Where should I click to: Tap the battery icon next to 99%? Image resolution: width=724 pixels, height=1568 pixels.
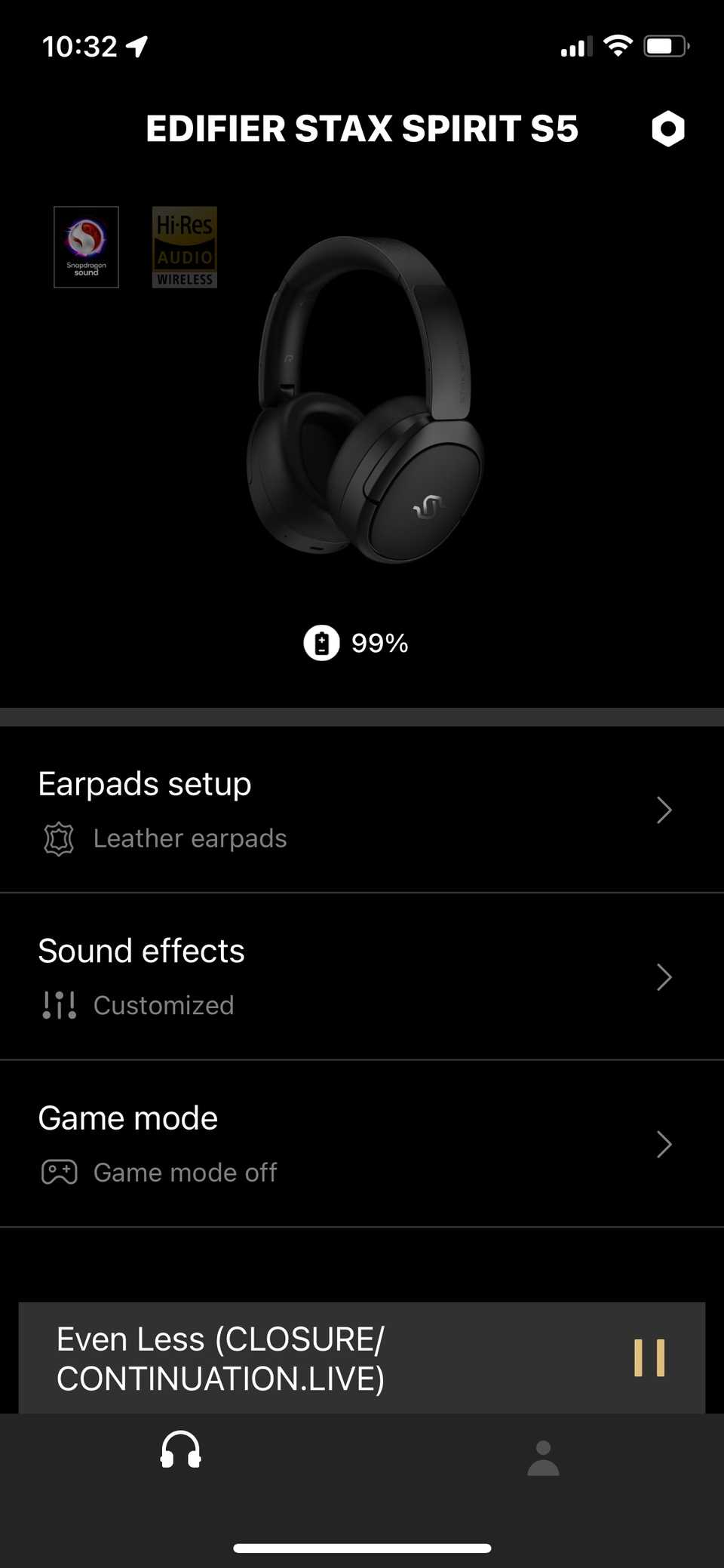point(322,643)
